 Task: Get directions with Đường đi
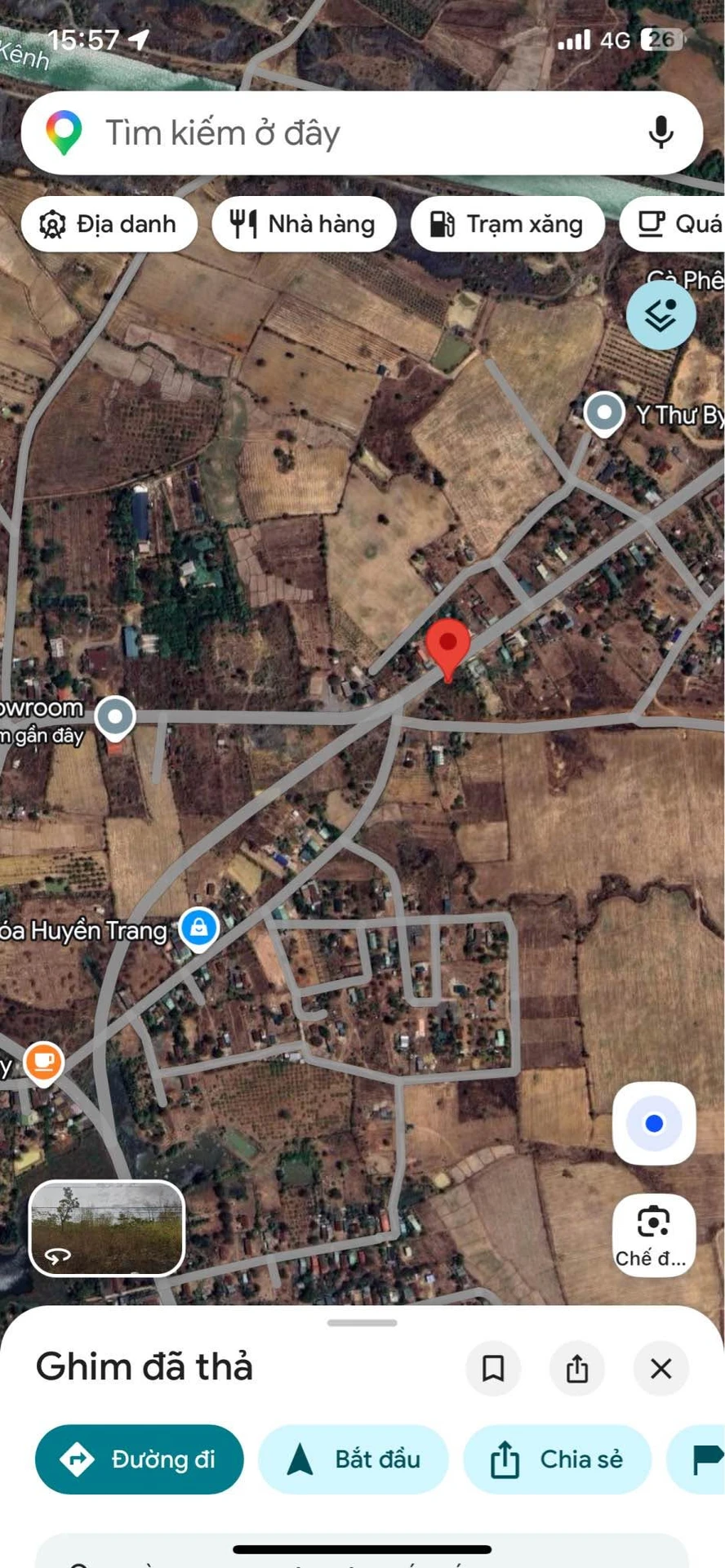[x=140, y=1459]
